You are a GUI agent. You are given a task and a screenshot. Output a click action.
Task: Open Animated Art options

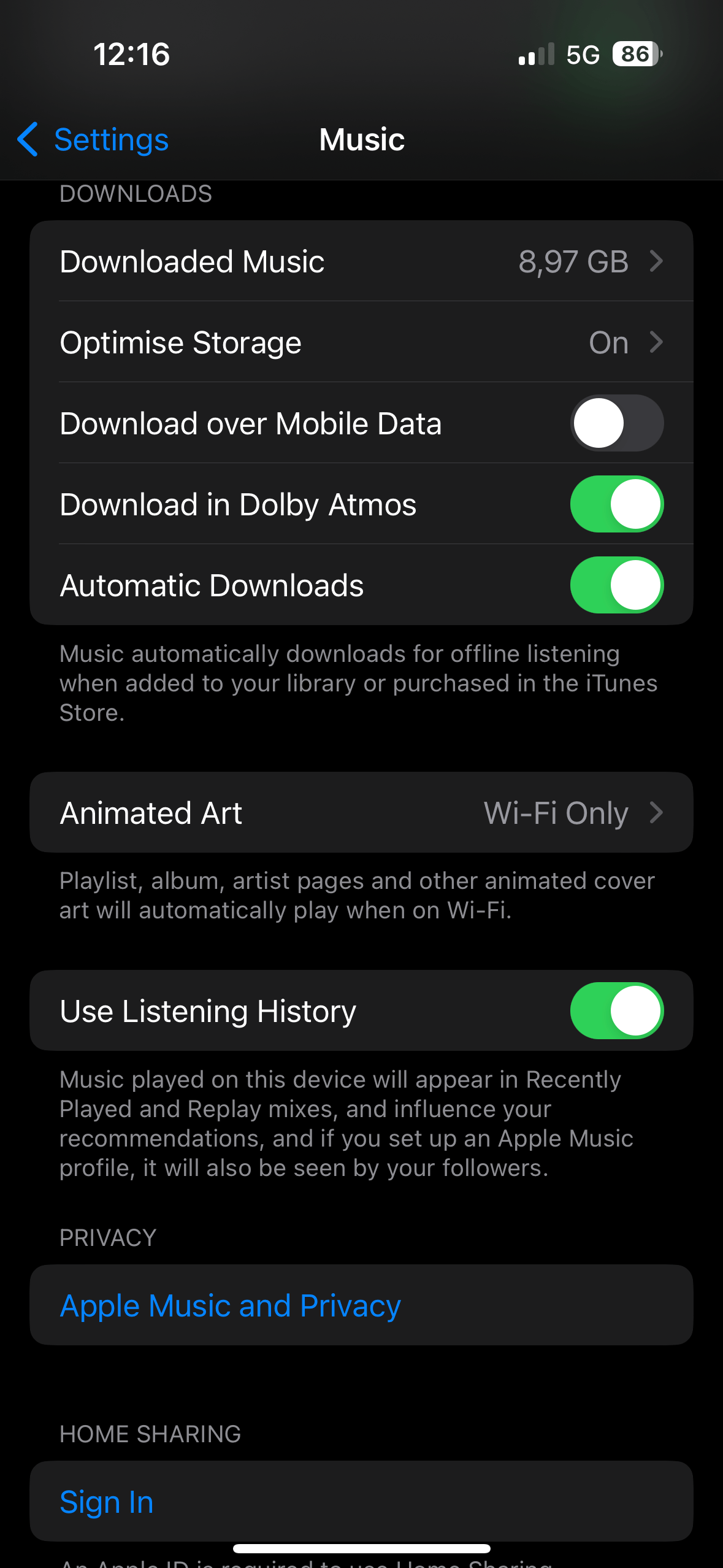coord(362,812)
